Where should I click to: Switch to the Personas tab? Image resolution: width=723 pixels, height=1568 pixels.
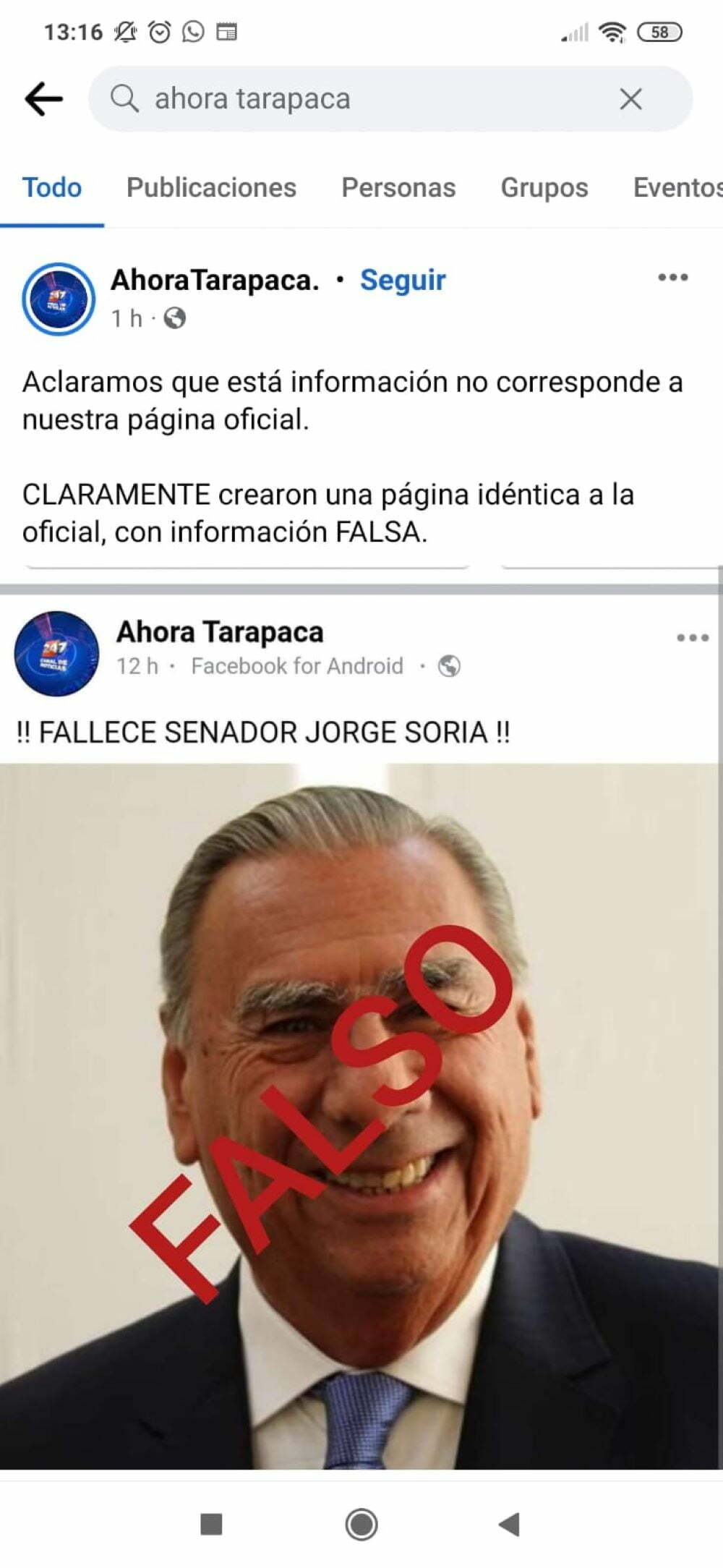(398, 188)
